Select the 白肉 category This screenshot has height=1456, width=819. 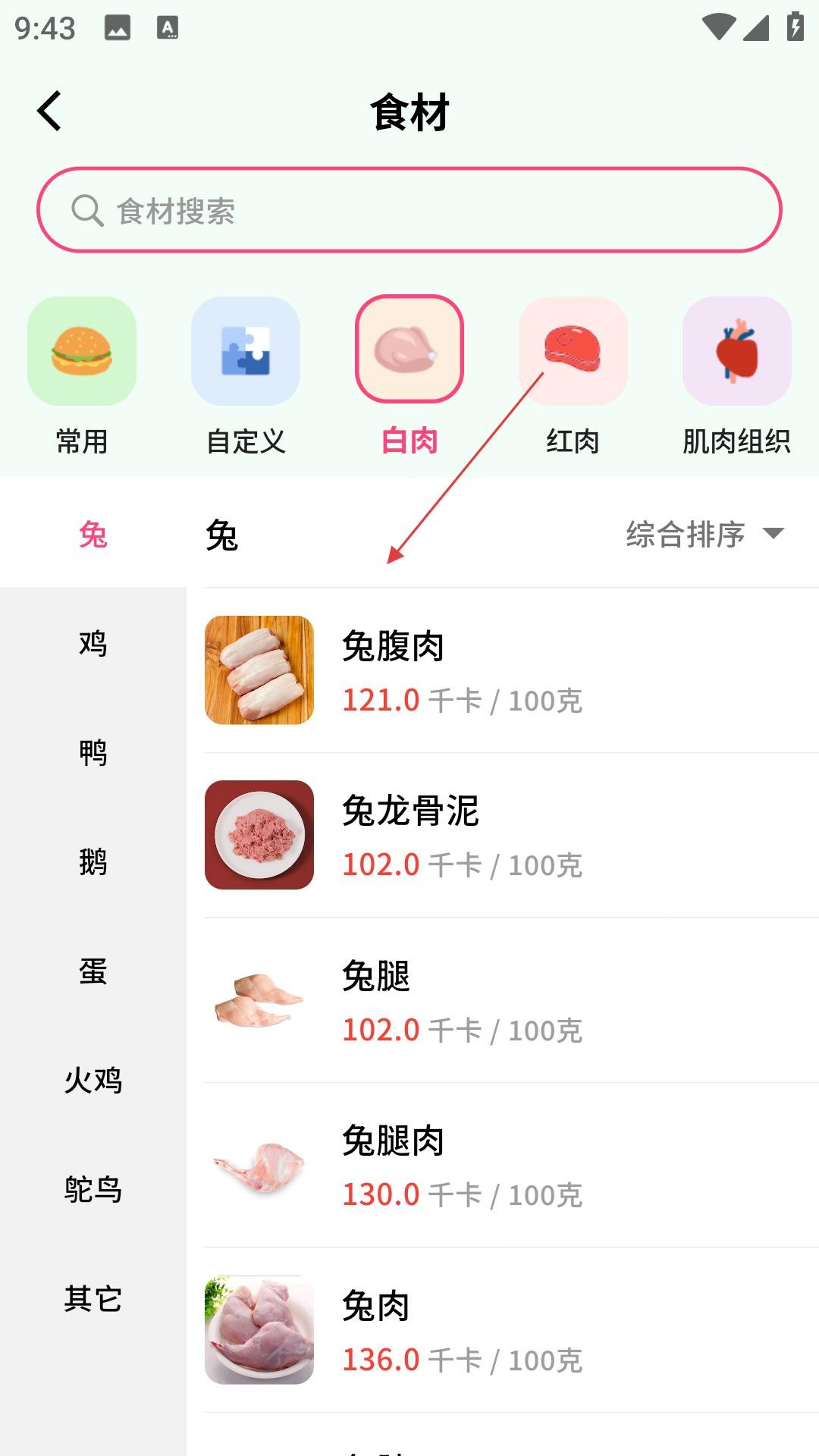coord(409,377)
